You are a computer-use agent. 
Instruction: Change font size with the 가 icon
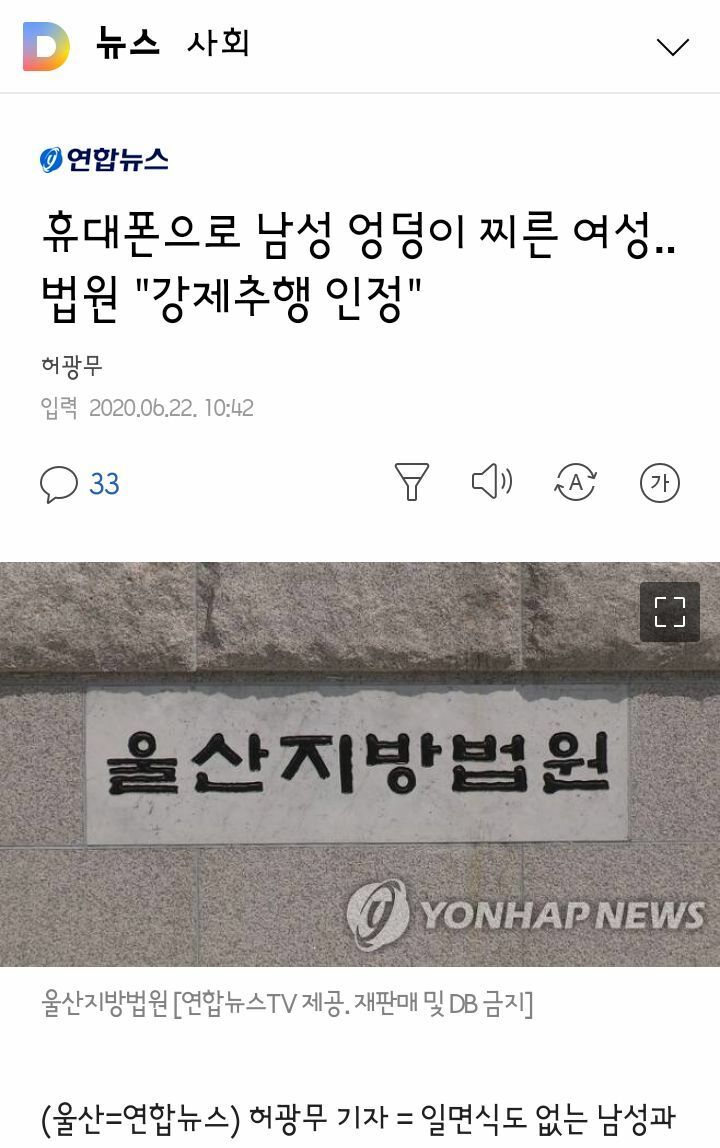click(659, 483)
